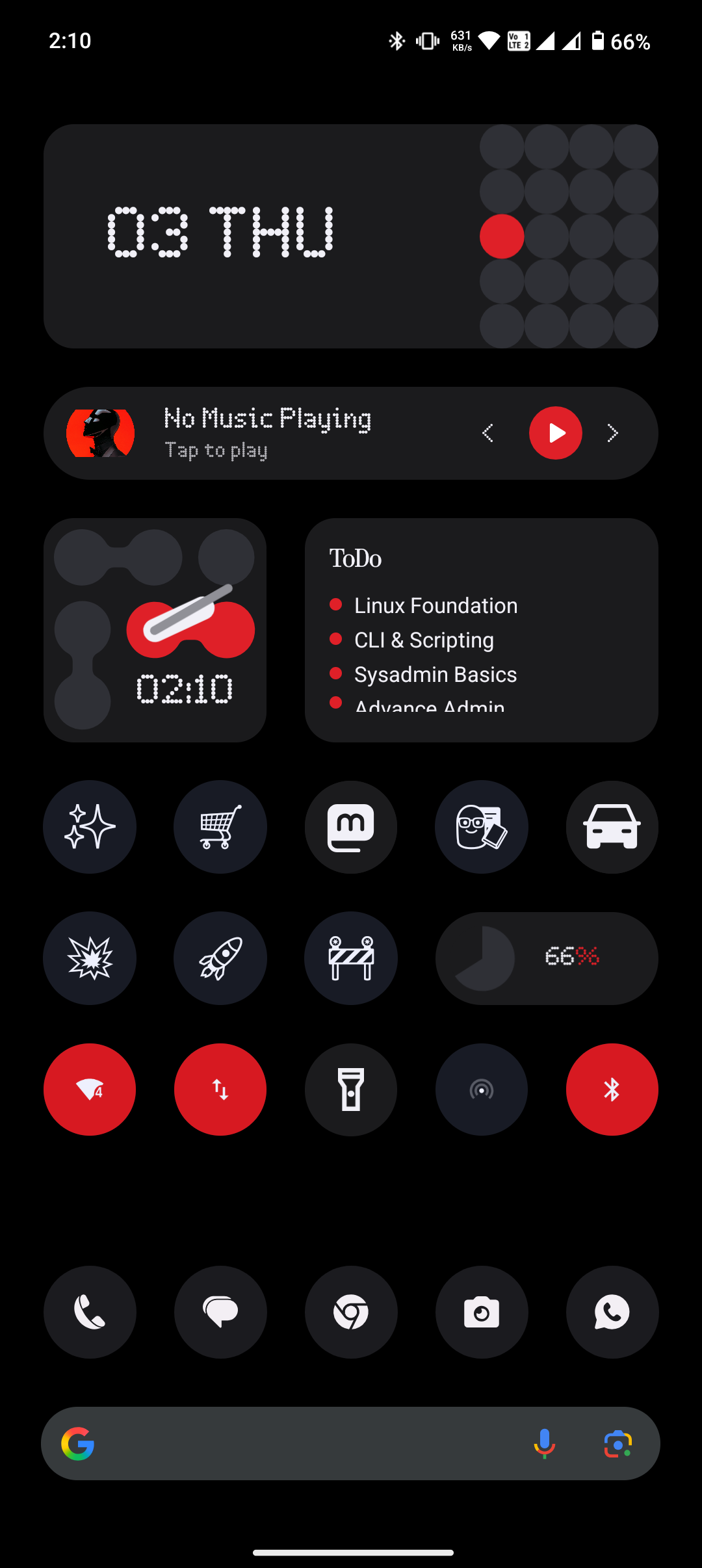Screen dimensions: 702x1568
Task: Toggle mobile data
Action: 220,1090
